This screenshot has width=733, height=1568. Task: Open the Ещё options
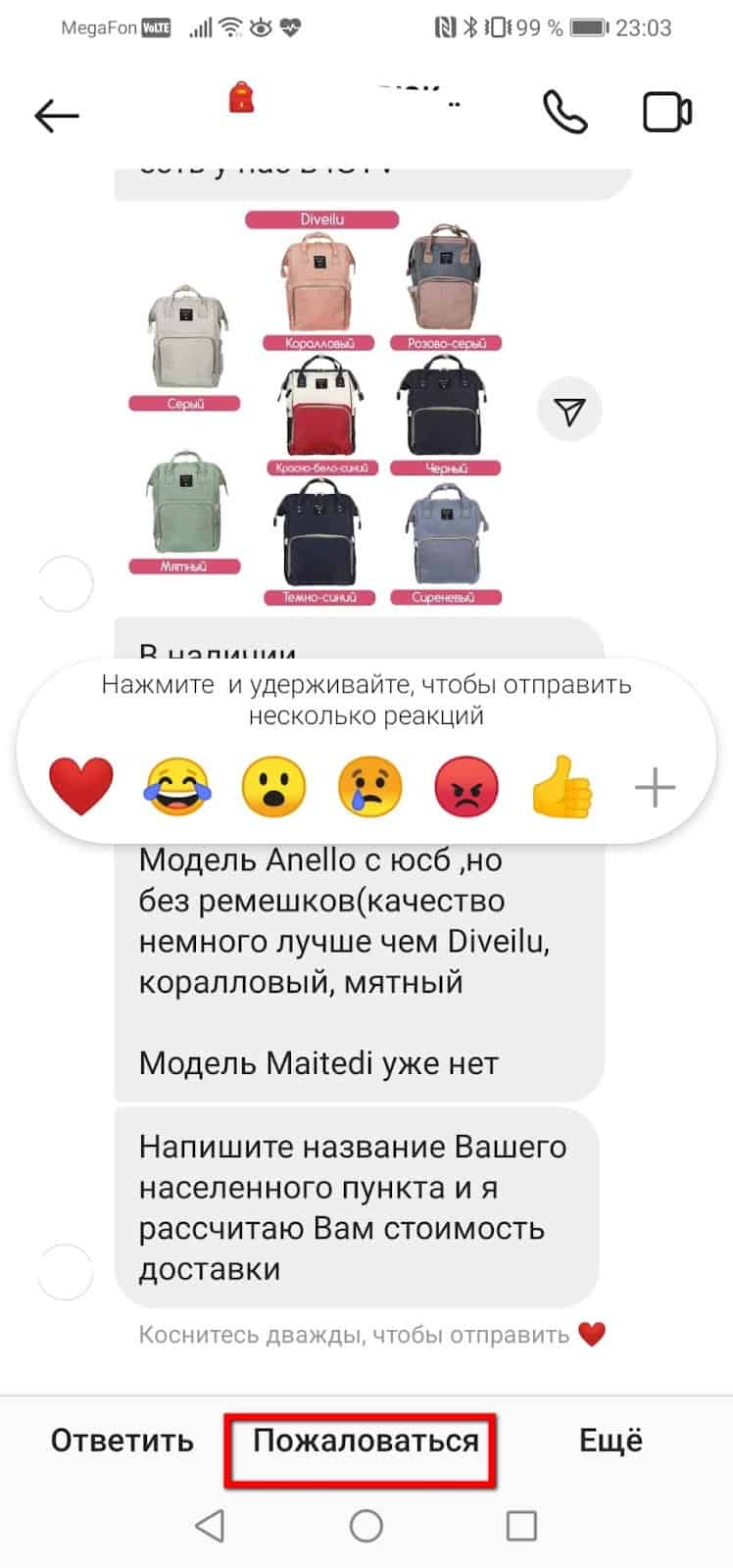pyautogui.click(x=611, y=1441)
